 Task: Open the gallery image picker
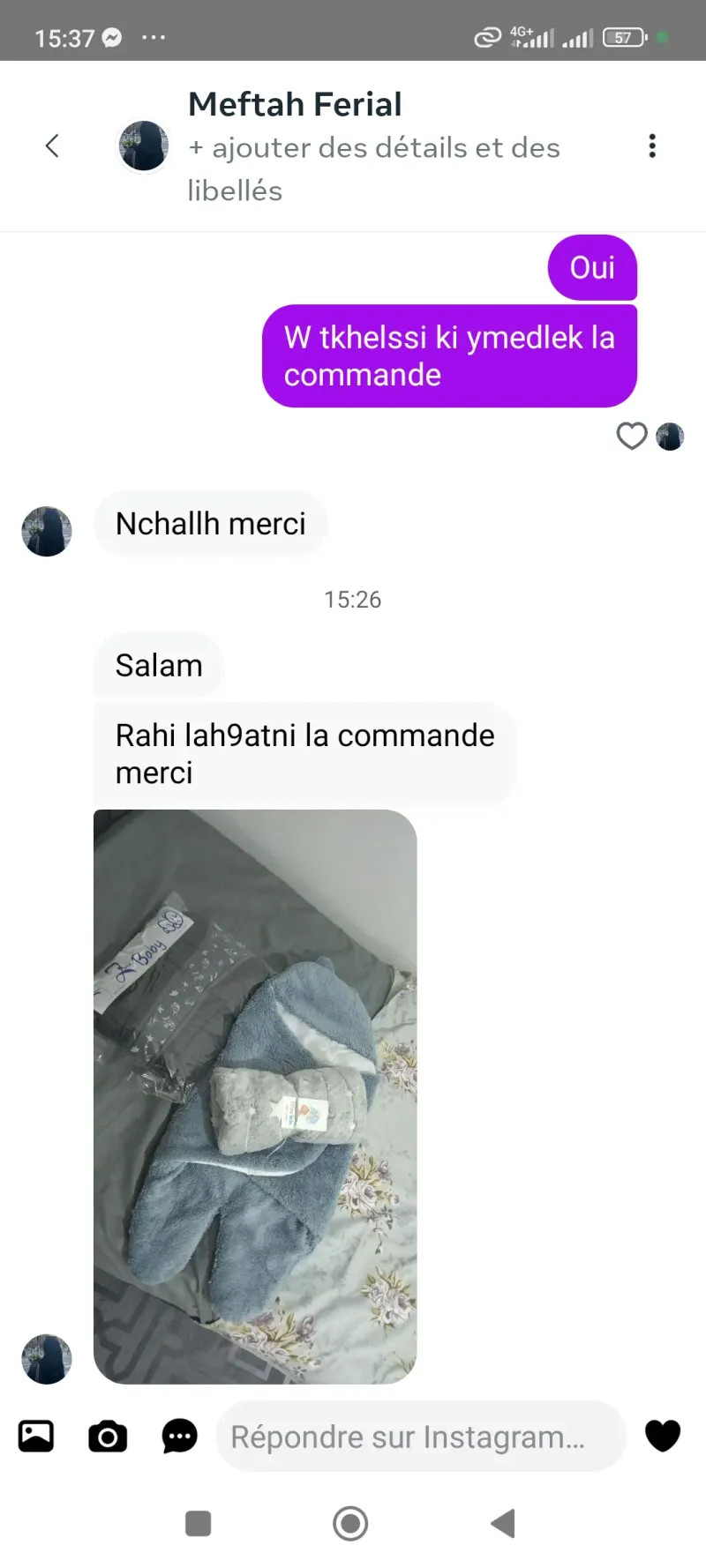36,1437
